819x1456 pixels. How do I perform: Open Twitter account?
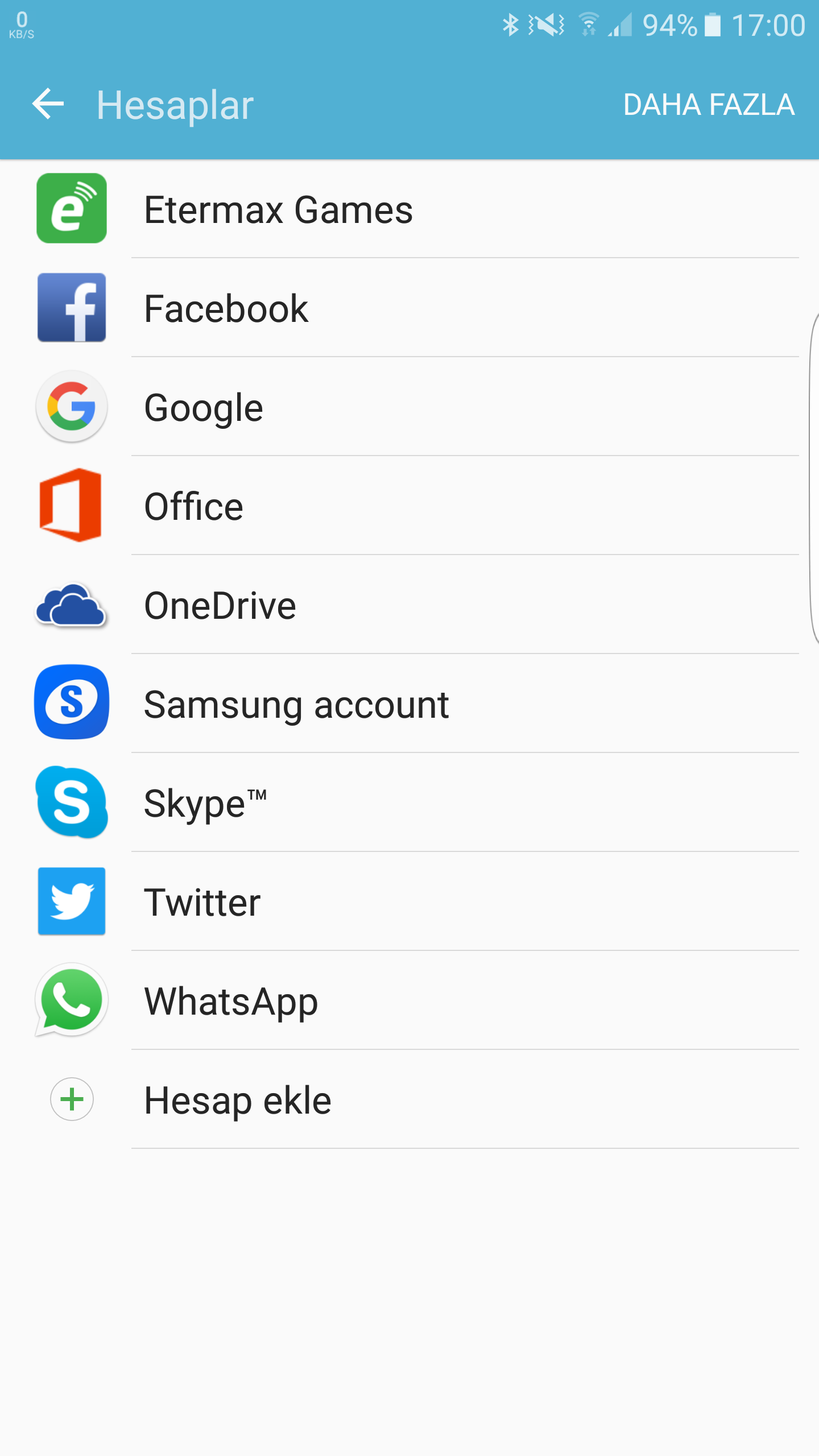(409, 901)
